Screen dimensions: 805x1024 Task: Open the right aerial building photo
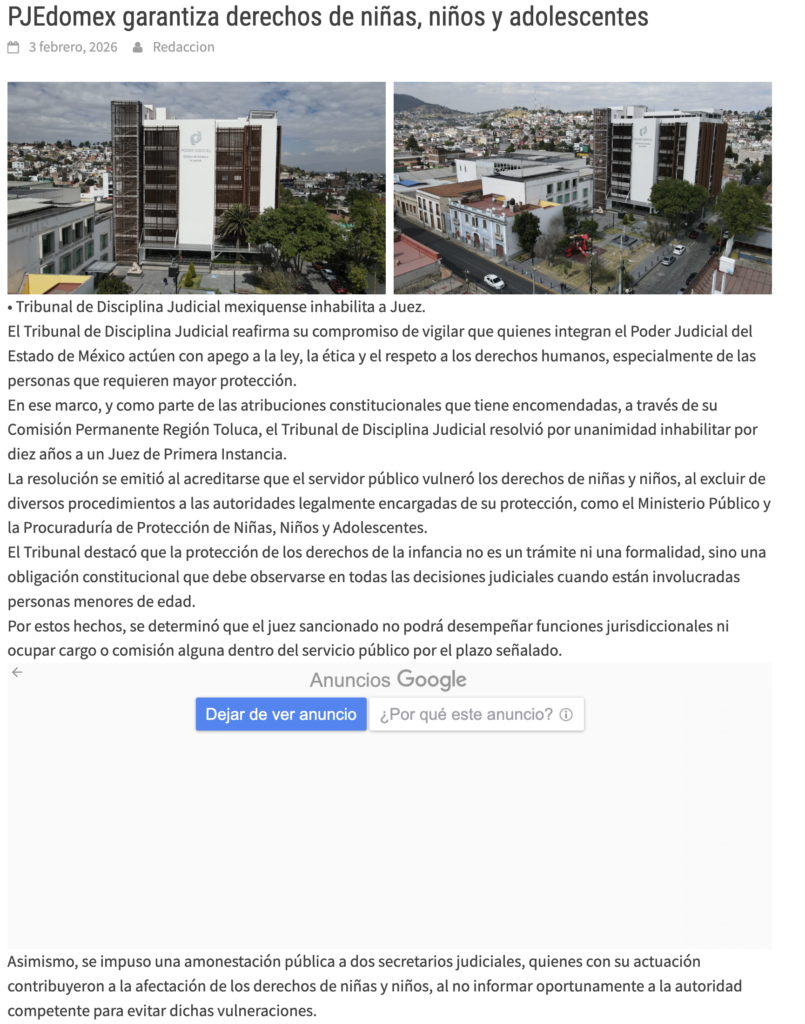coord(582,188)
